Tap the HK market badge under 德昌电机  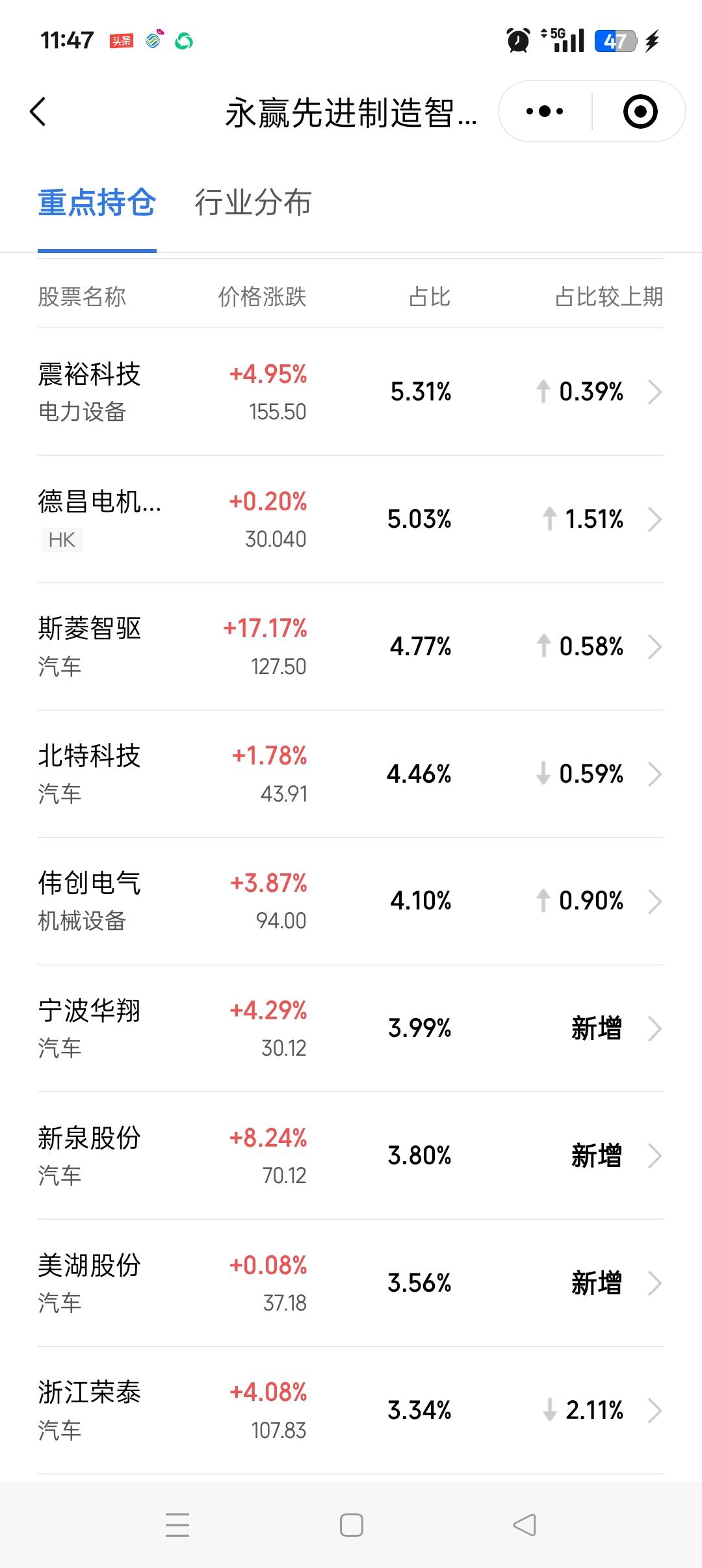(61, 540)
